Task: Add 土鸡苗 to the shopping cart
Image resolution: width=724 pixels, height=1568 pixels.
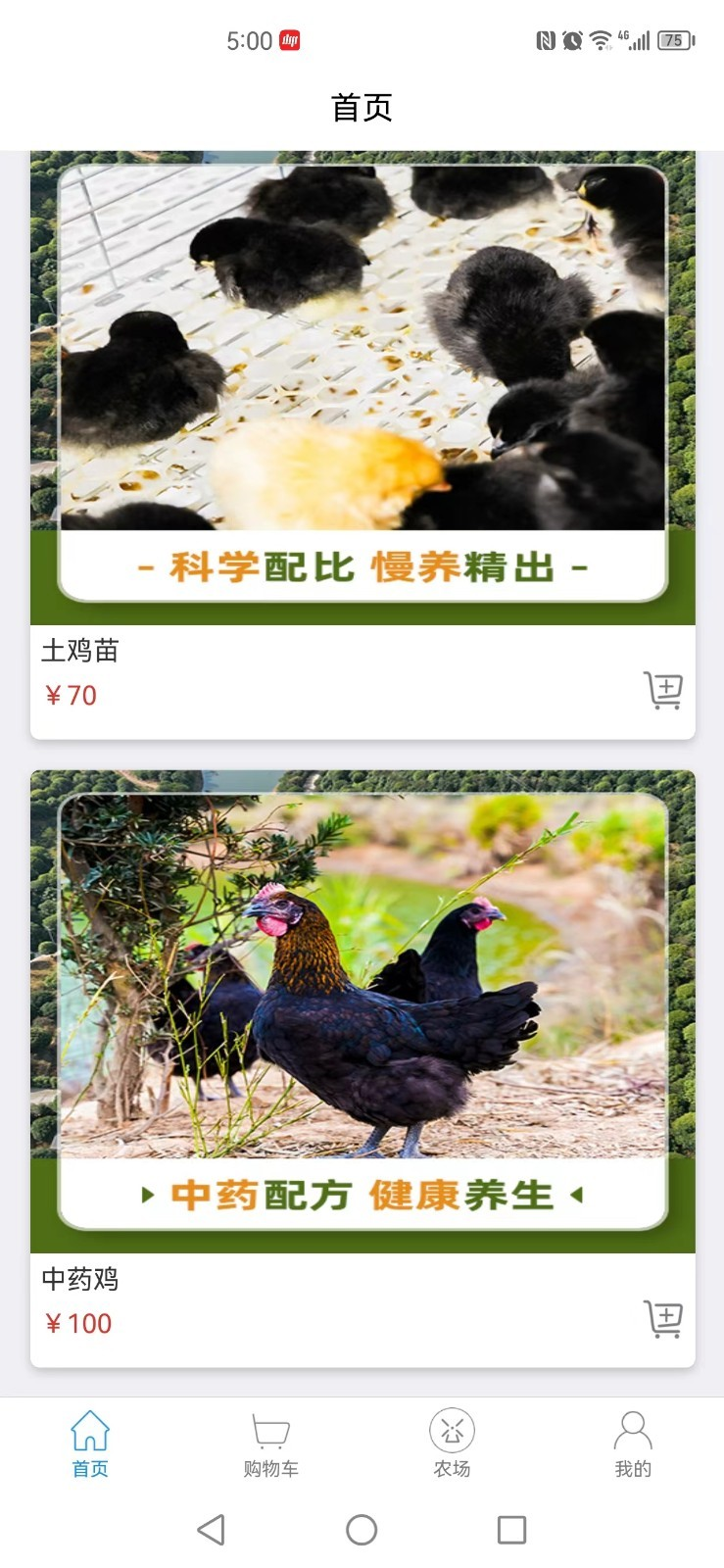Action: pyautogui.click(x=664, y=691)
